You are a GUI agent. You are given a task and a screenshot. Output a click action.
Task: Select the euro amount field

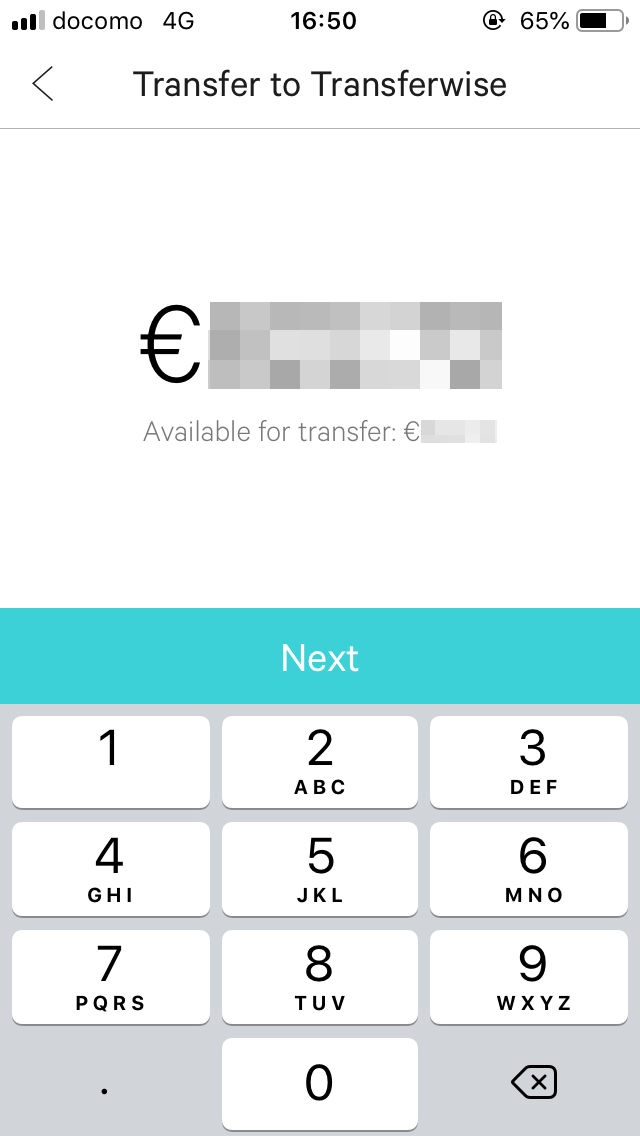click(x=320, y=346)
